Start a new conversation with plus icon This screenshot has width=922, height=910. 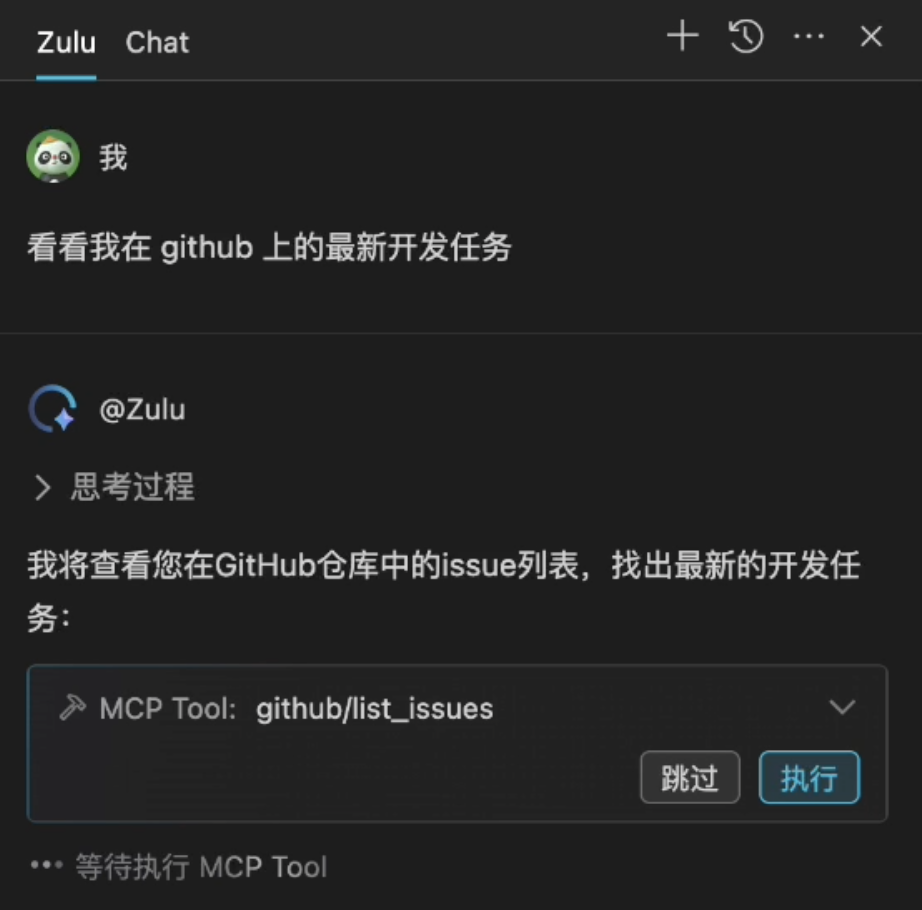tap(682, 38)
